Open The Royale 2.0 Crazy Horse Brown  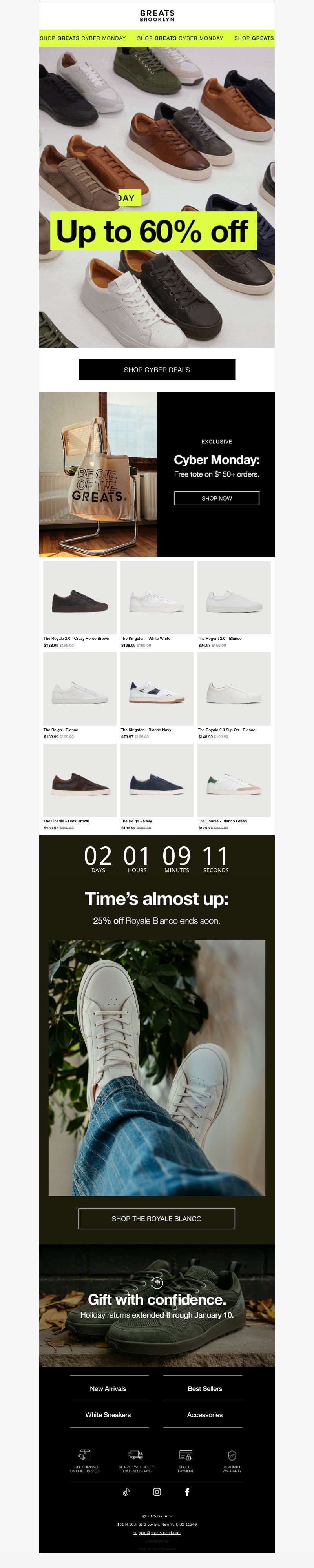[x=79, y=598]
